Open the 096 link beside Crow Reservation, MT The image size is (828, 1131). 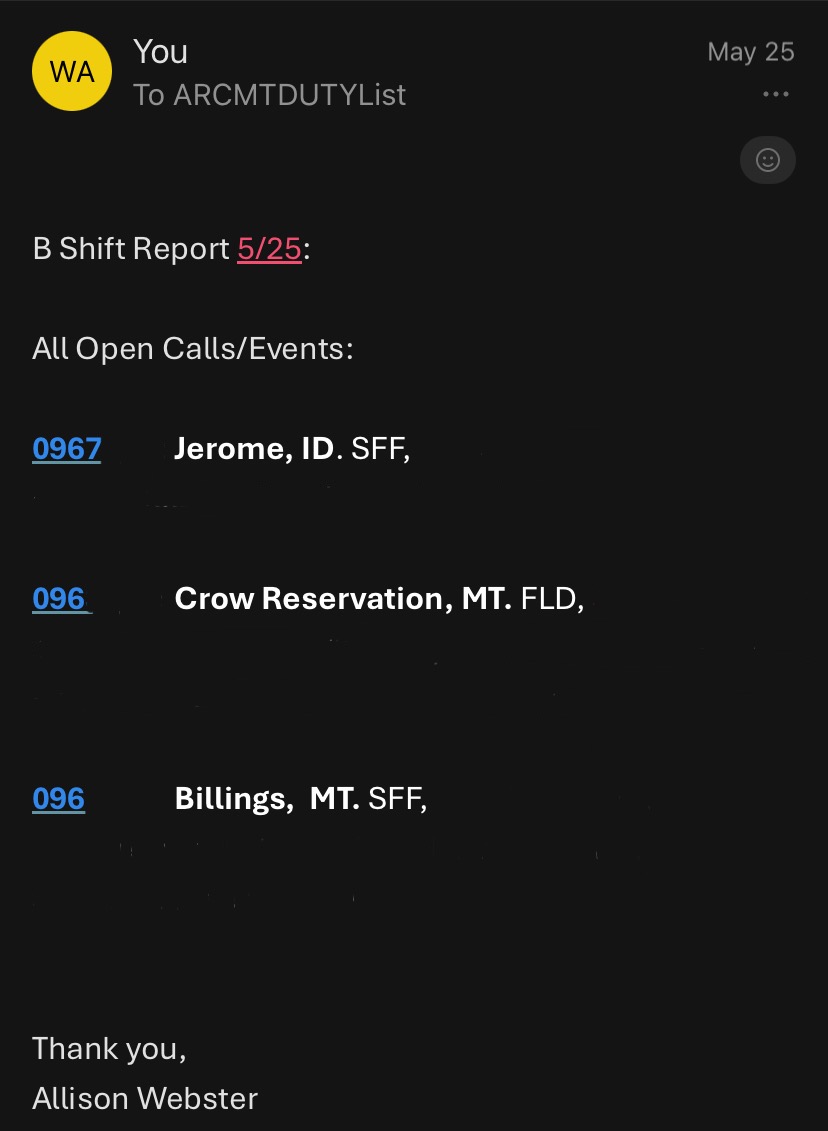[x=59, y=599]
